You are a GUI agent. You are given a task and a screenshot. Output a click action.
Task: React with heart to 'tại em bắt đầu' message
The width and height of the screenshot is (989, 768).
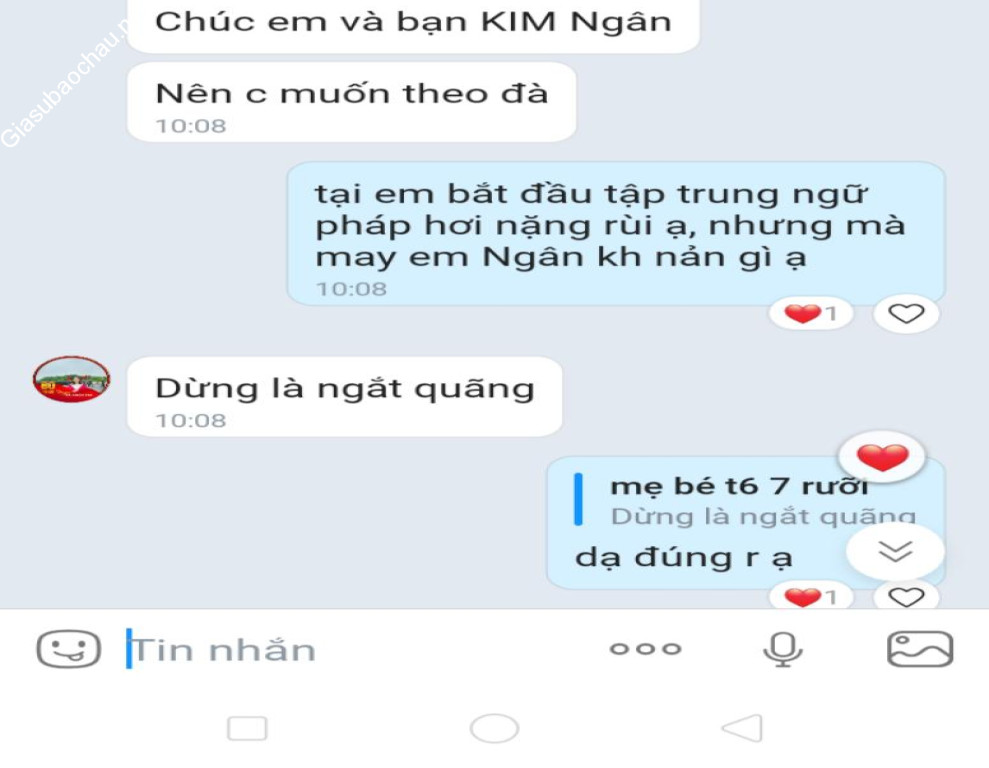coord(906,314)
